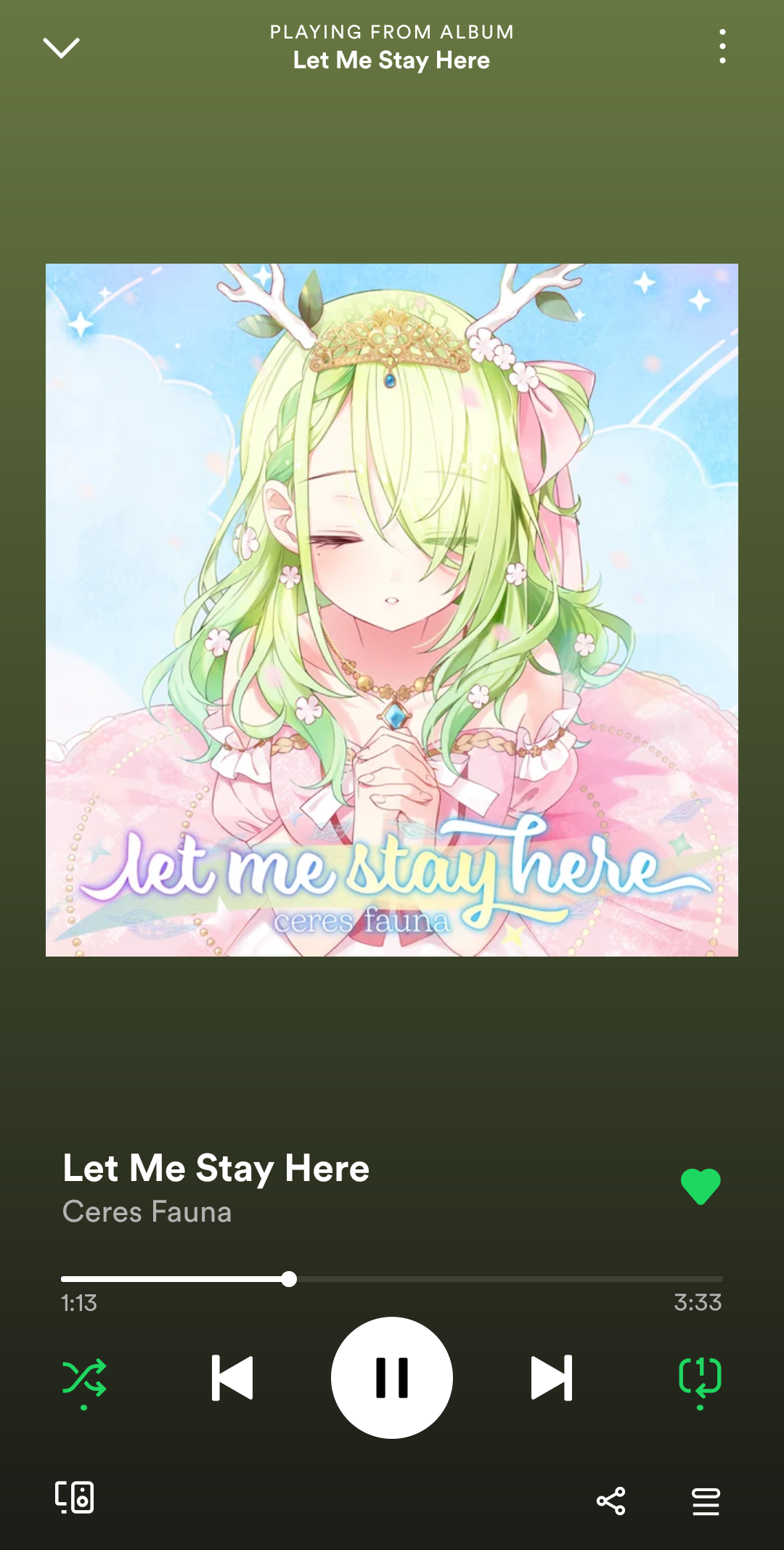Open the three-dot overflow menu

coord(722,46)
